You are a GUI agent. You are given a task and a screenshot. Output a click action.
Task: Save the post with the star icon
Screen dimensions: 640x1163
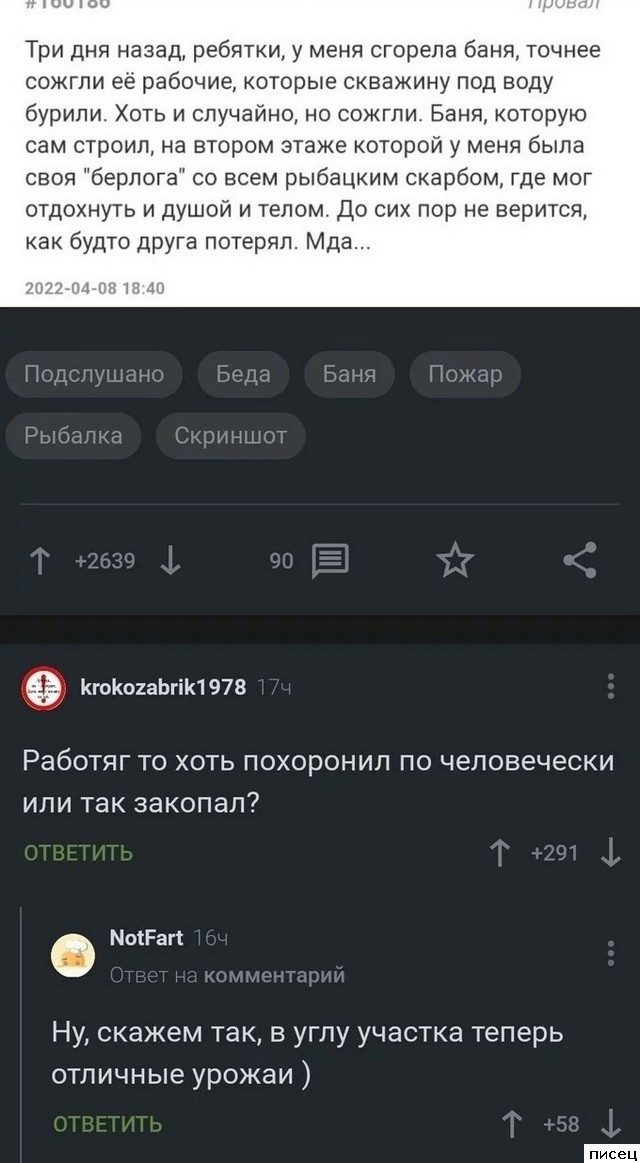tap(455, 562)
